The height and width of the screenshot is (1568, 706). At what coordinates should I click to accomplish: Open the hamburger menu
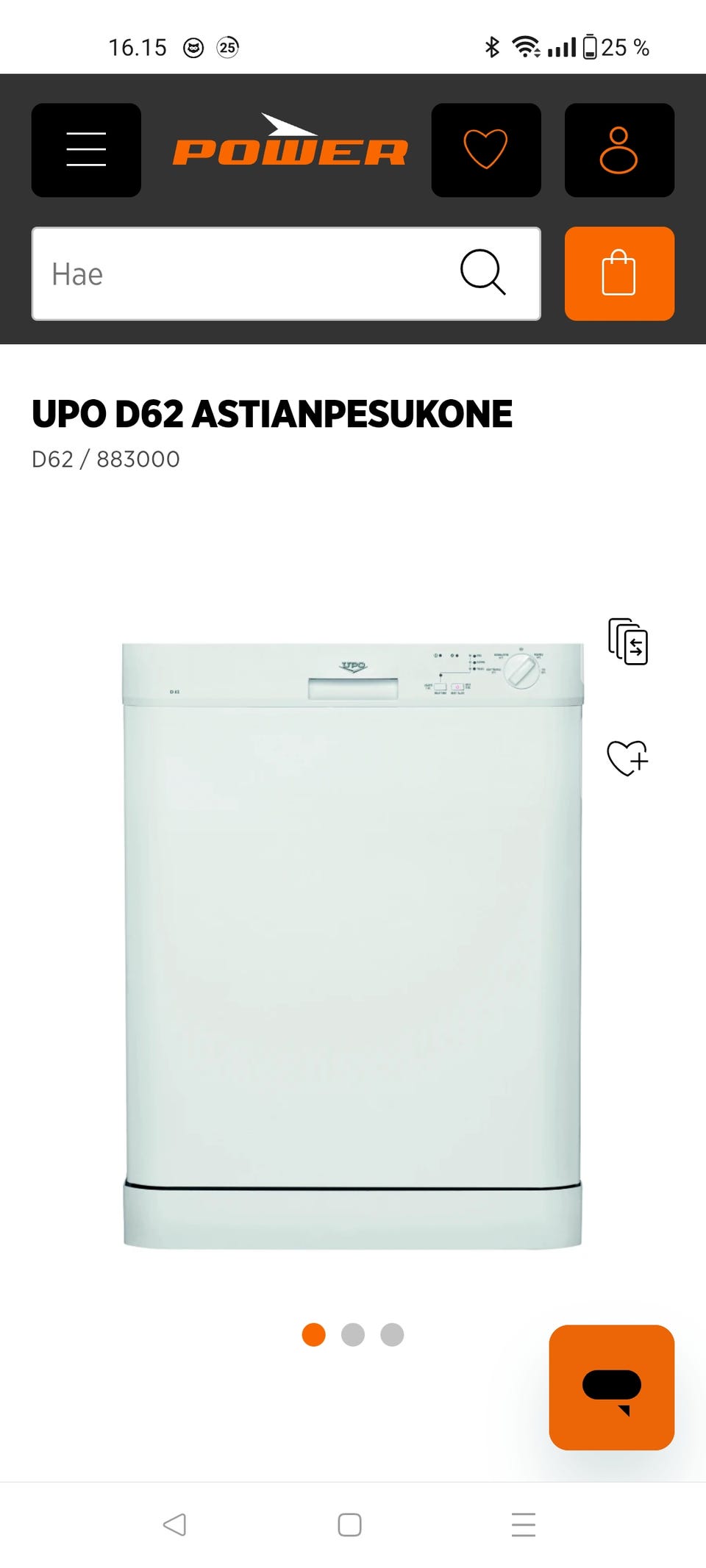point(86,150)
